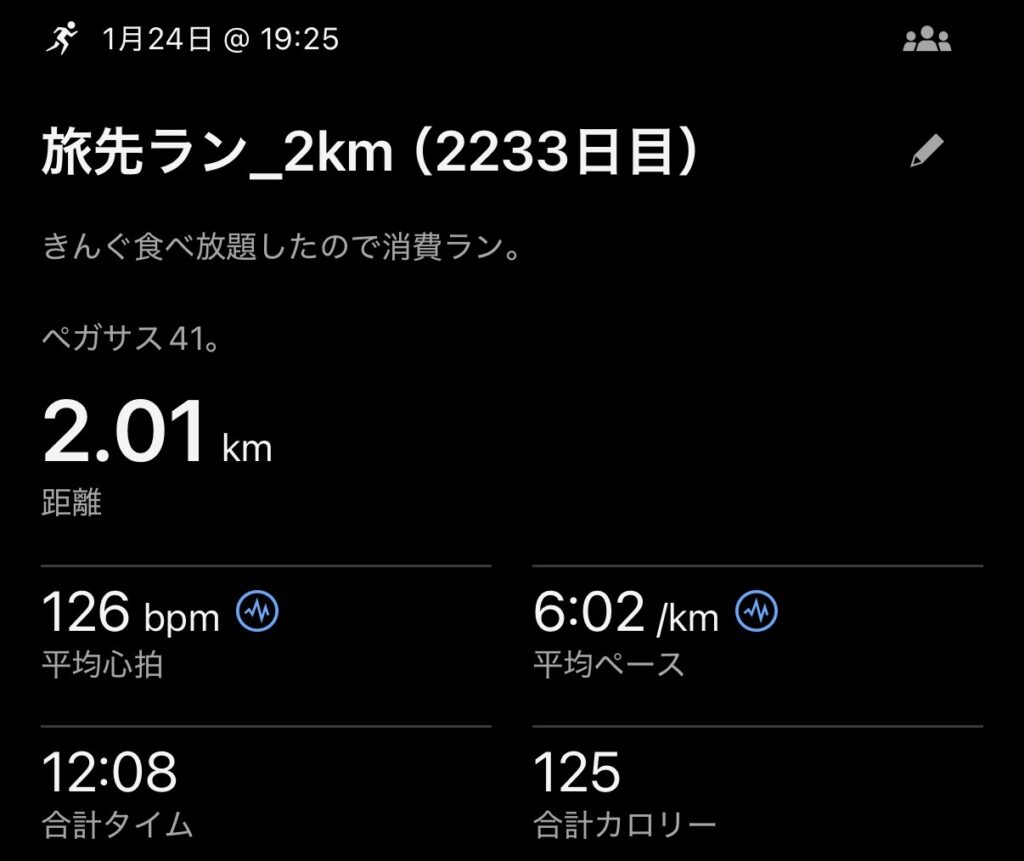Open the privacy/sharing people icon
The image size is (1024, 861).
(927, 40)
